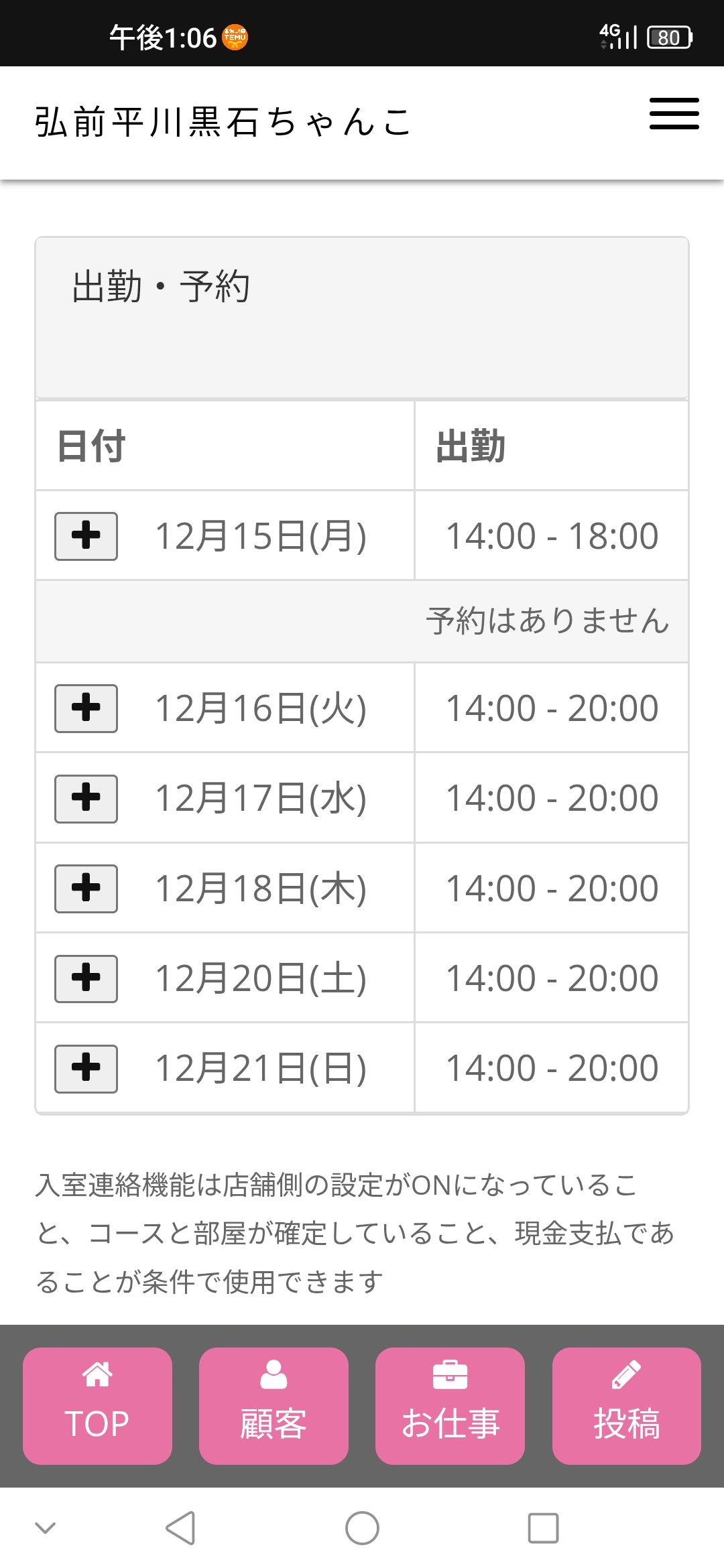
Task: Switch to the お仕事 tab
Action: [x=450, y=1405]
